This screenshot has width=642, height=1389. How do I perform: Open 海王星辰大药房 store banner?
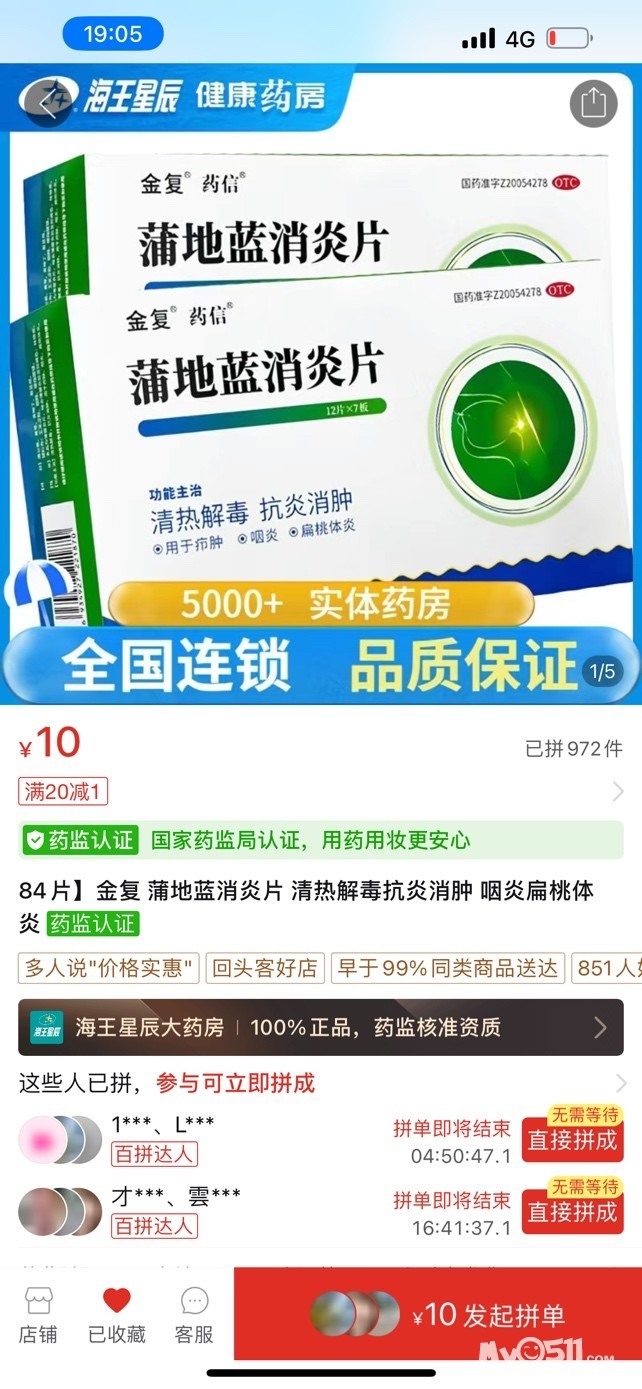point(320,1027)
